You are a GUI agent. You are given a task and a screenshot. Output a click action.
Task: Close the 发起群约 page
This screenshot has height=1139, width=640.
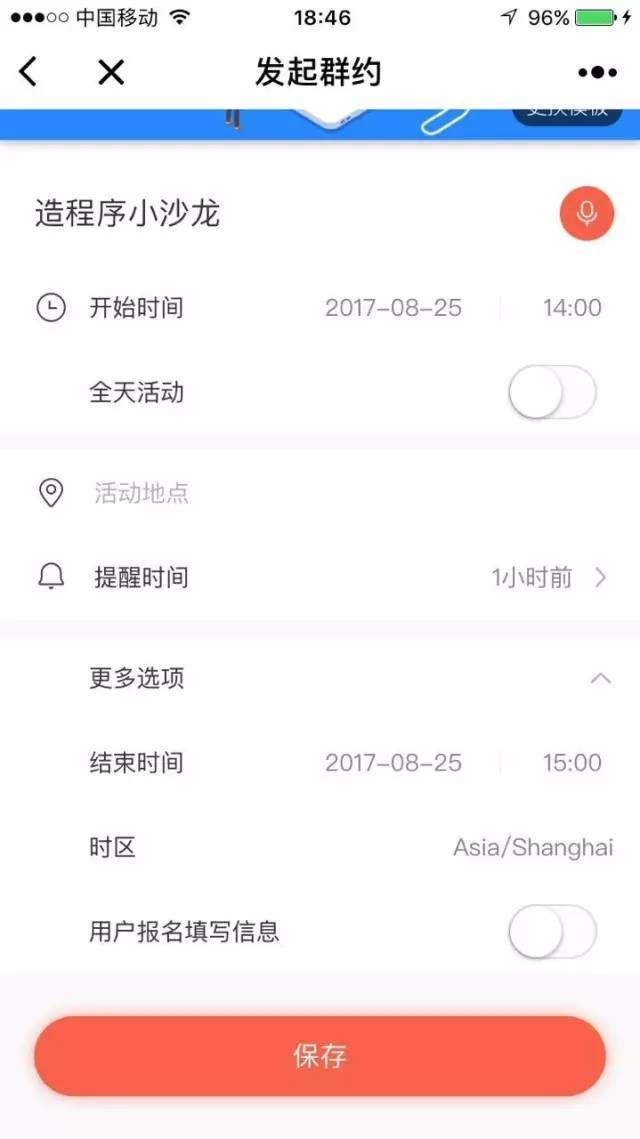coord(111,72)
